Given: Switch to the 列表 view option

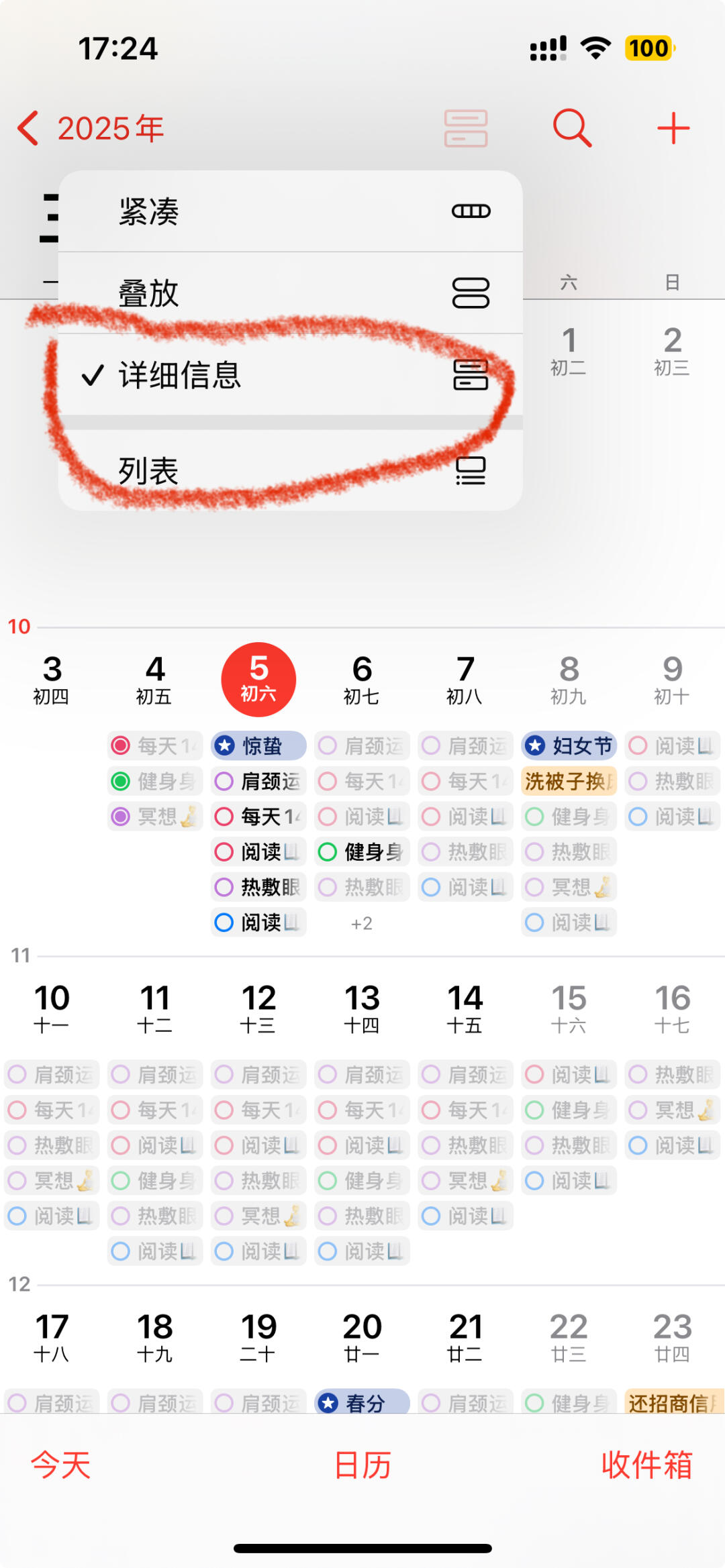Looking at the screenshot, I should point(290,470).
